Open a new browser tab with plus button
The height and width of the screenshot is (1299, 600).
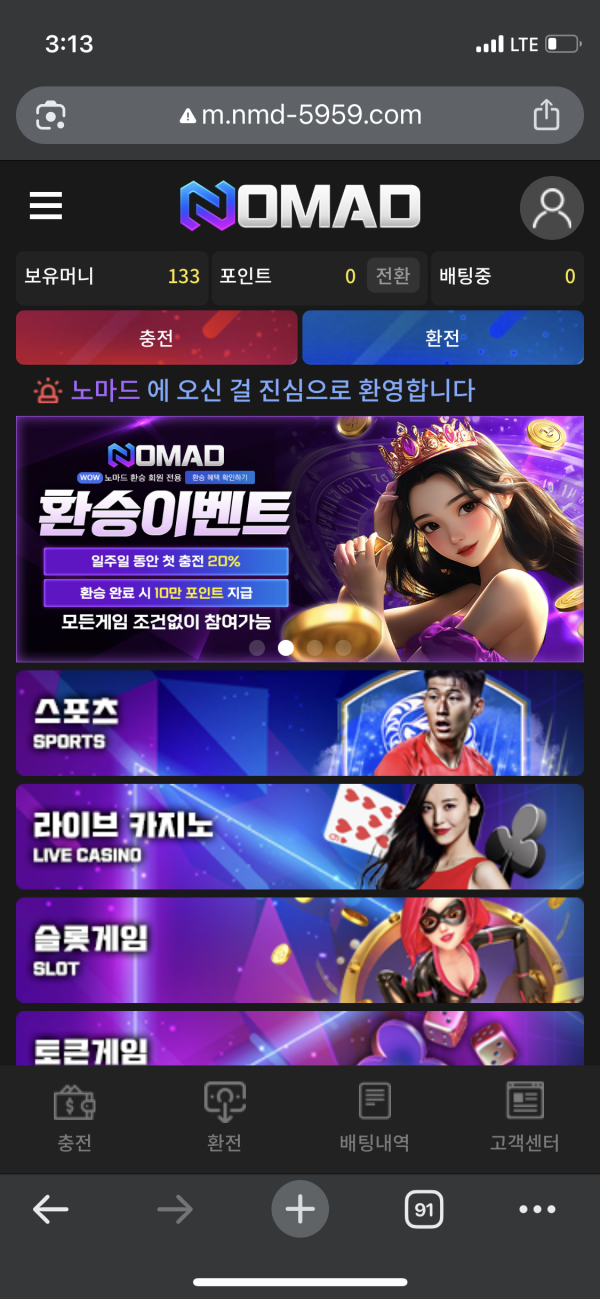coord(300,1210)
